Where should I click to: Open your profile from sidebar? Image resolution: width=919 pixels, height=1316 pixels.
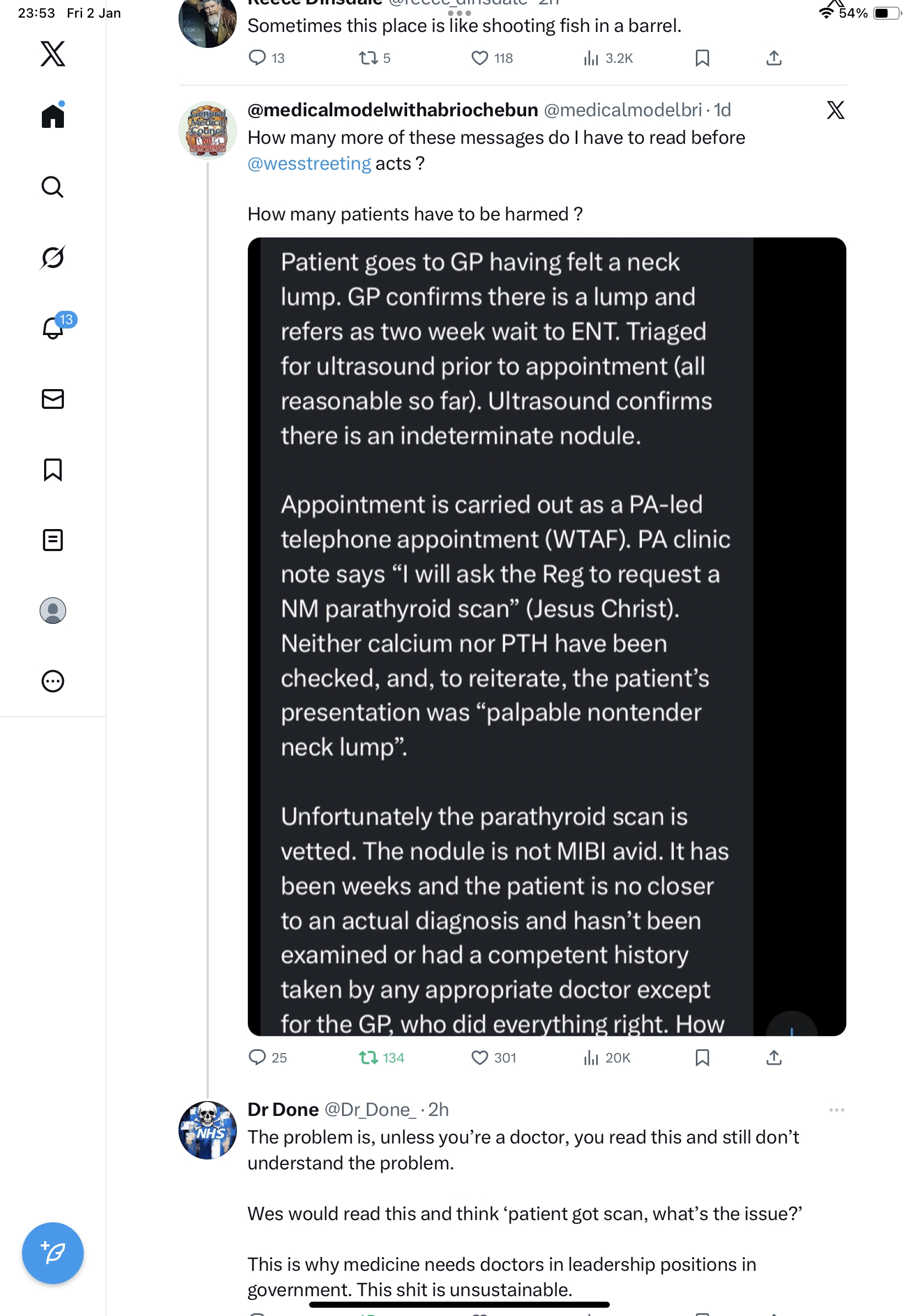pyautogui.click(x=53, y=611)
